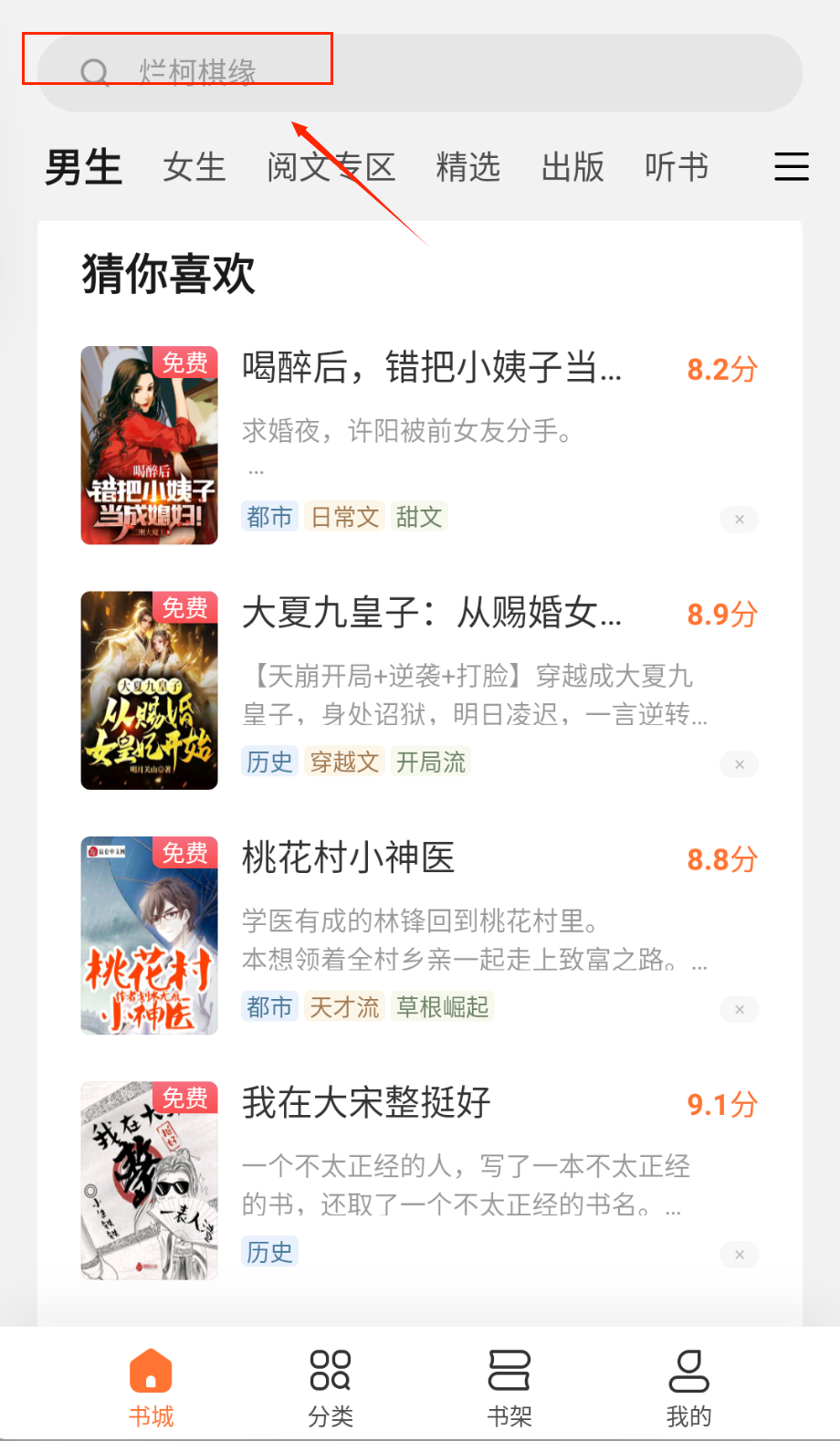This screenshot has width=840, height=1441.
Task: Switch to the 精选 tab
Action: (x=467, y=168)
